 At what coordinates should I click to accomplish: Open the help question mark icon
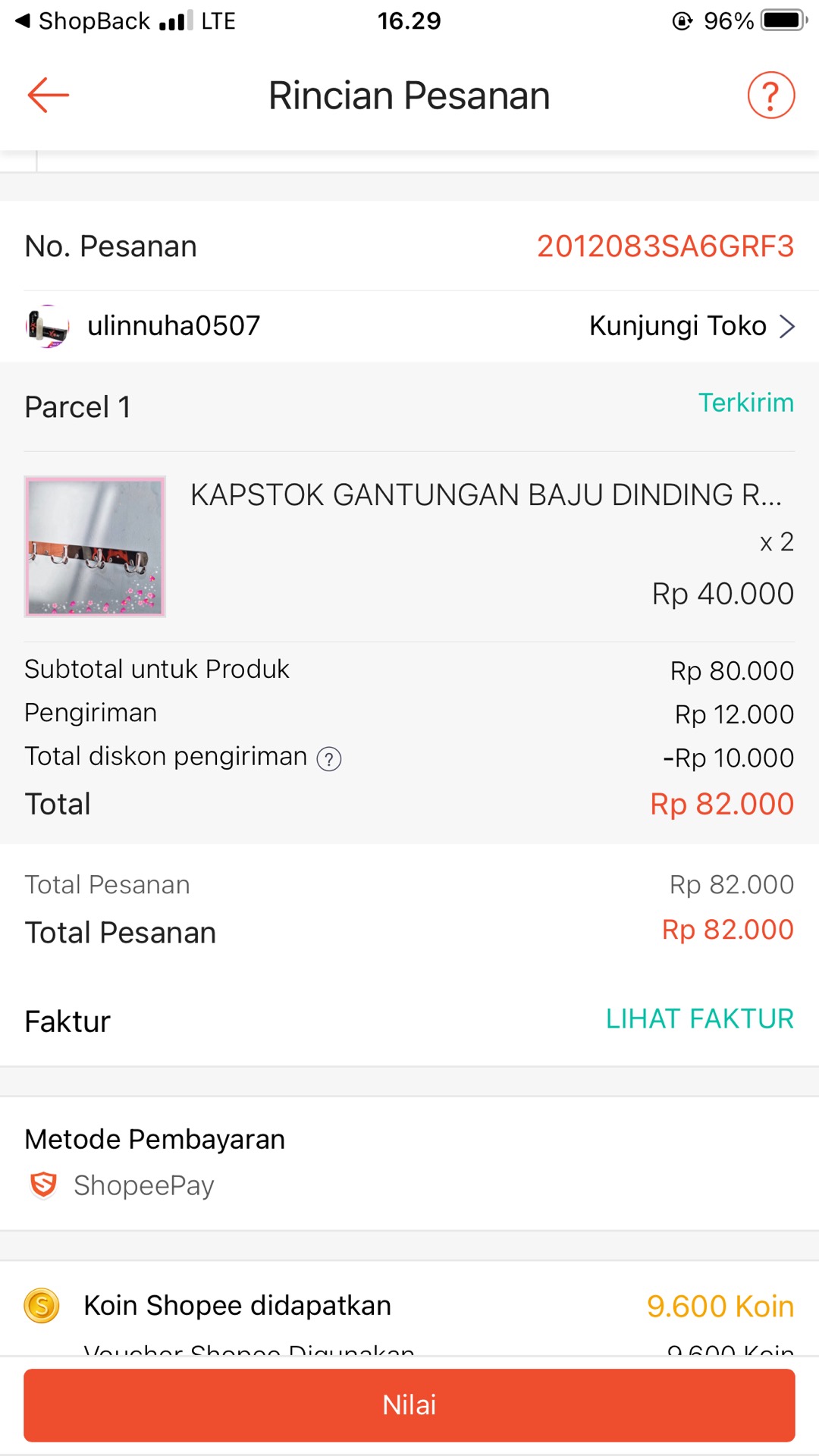click(x=770, y=95)
